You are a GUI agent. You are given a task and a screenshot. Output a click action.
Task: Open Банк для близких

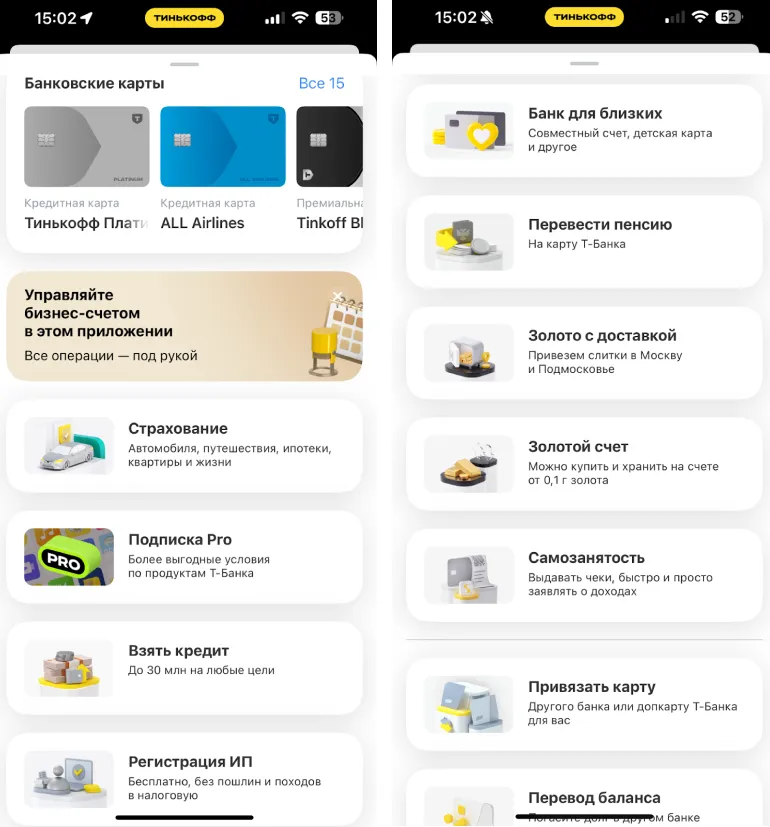584,130
